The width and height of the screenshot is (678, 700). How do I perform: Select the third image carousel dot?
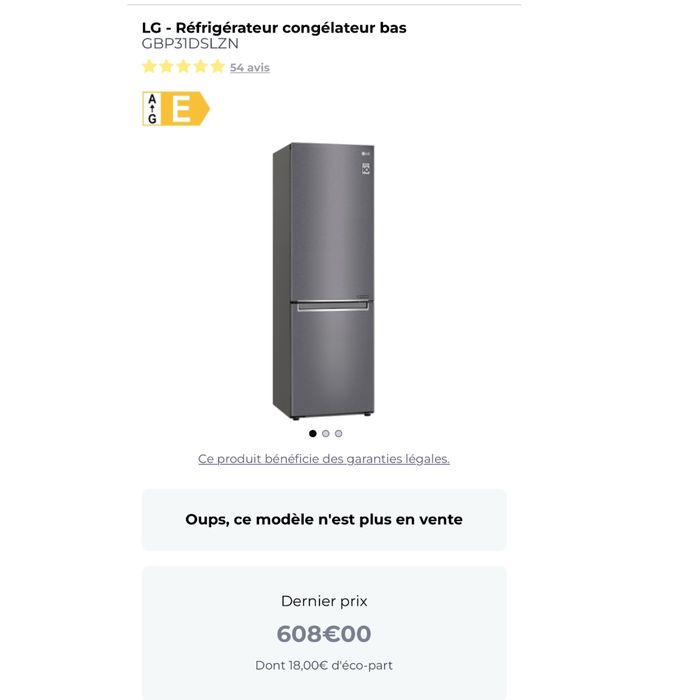coord(339,434)
